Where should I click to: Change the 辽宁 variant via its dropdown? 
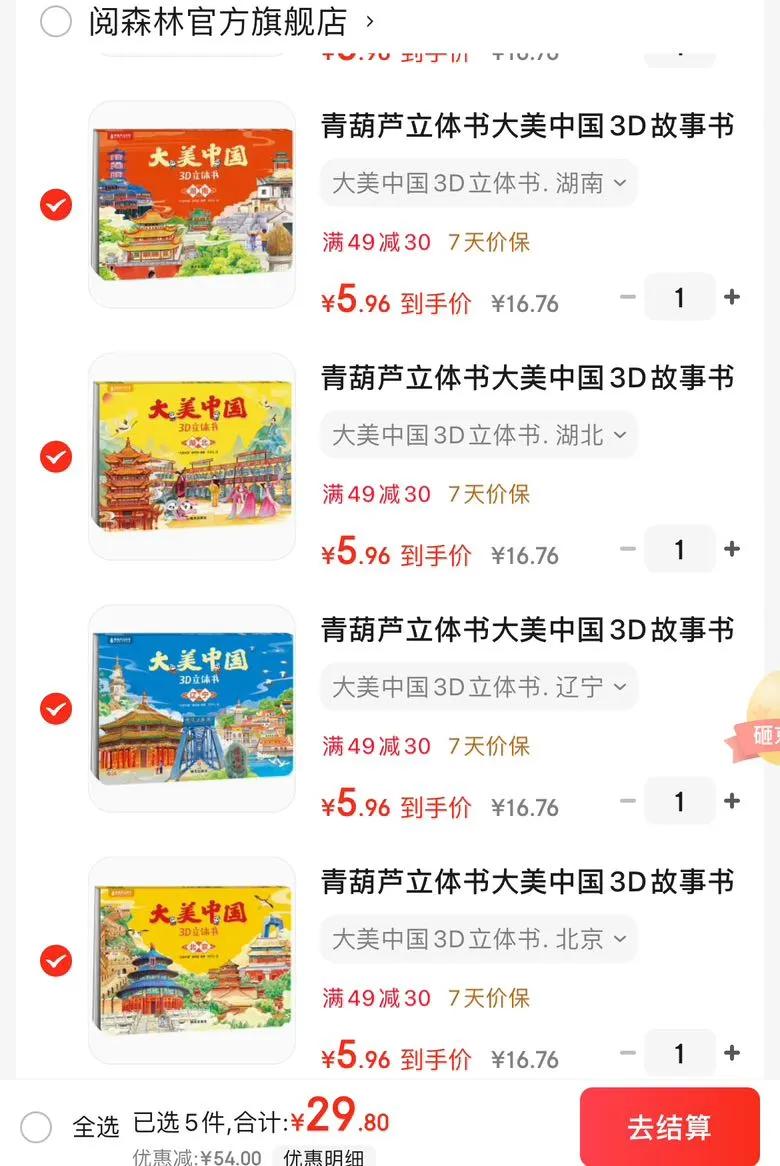click(x=478, y=687)
